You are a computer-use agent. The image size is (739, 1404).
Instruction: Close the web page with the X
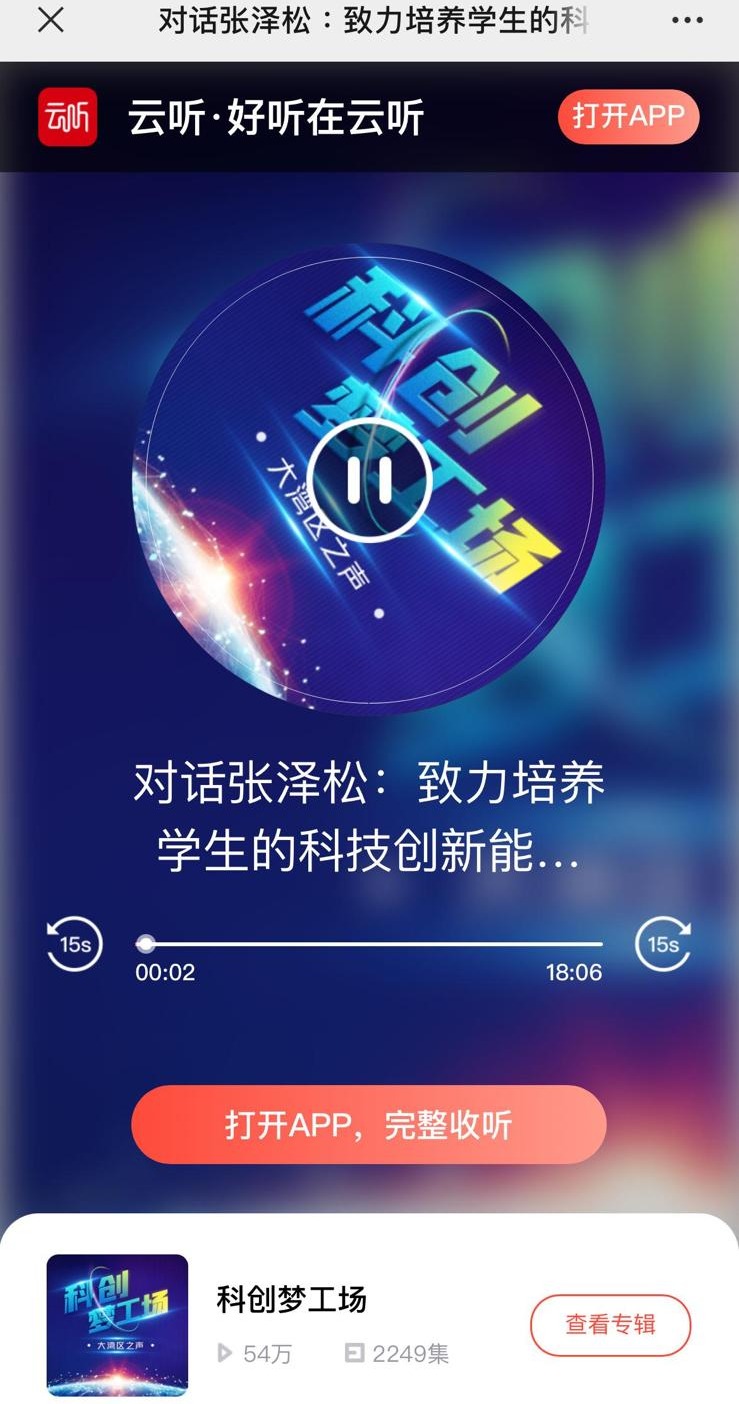(51, 21)
